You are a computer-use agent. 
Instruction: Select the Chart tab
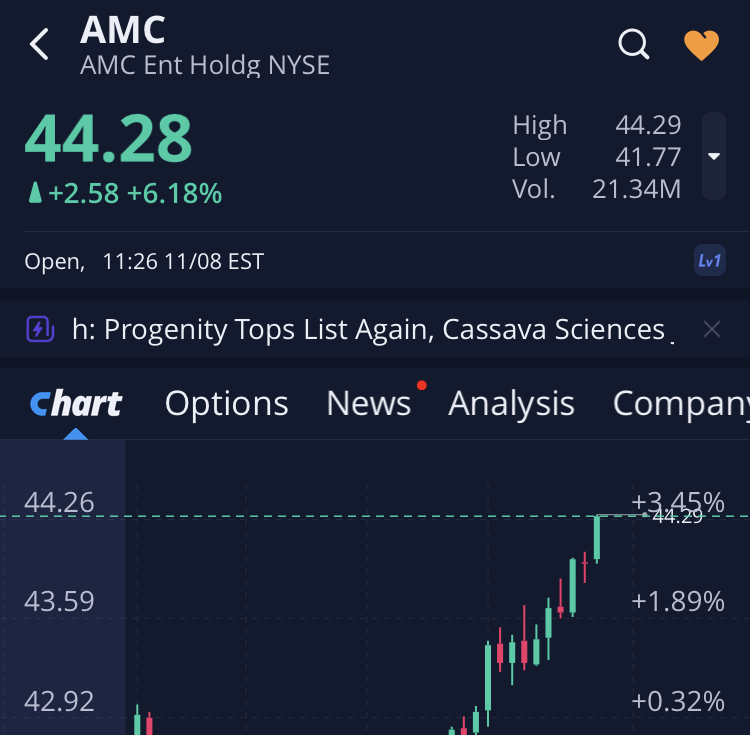click(76, 403)
